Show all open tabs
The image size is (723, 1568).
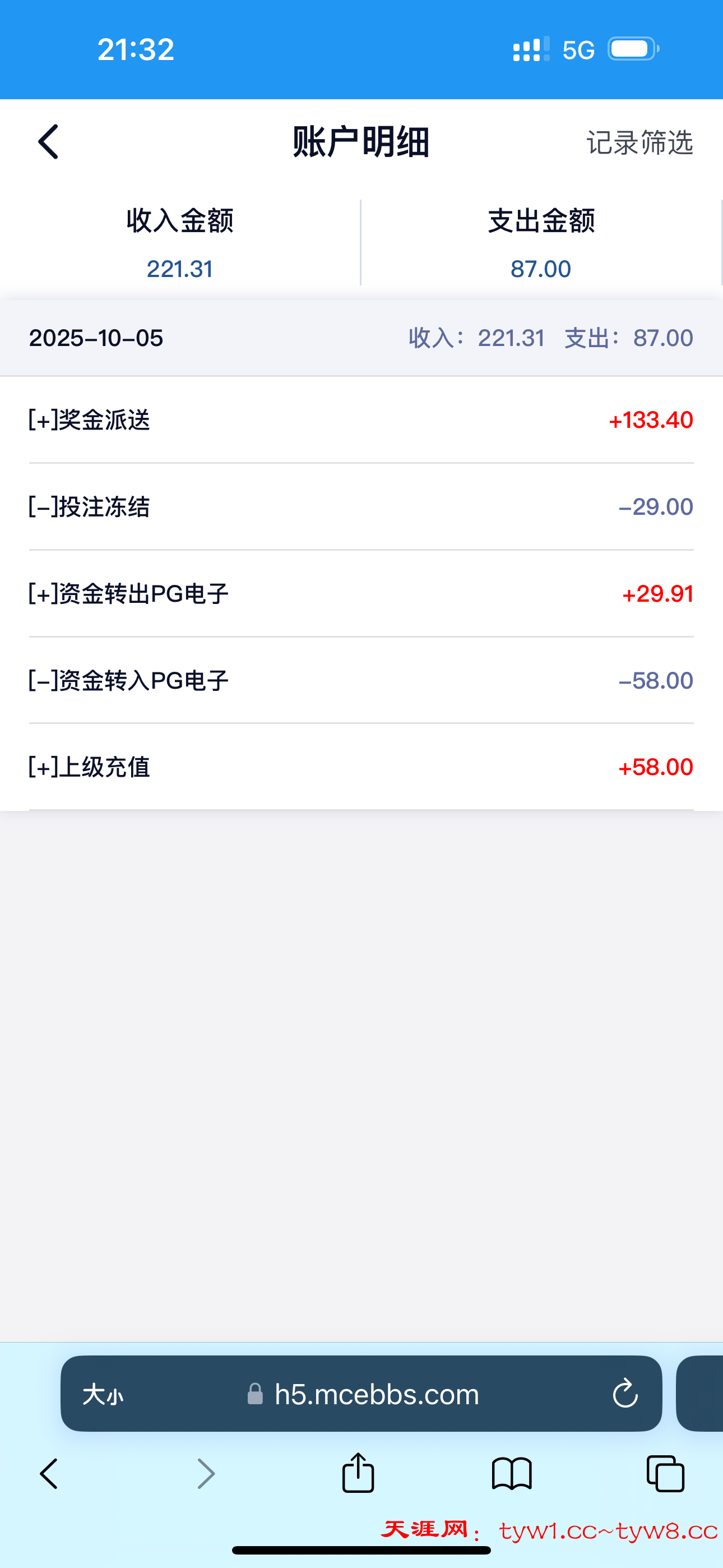(x=665, y=1474)
